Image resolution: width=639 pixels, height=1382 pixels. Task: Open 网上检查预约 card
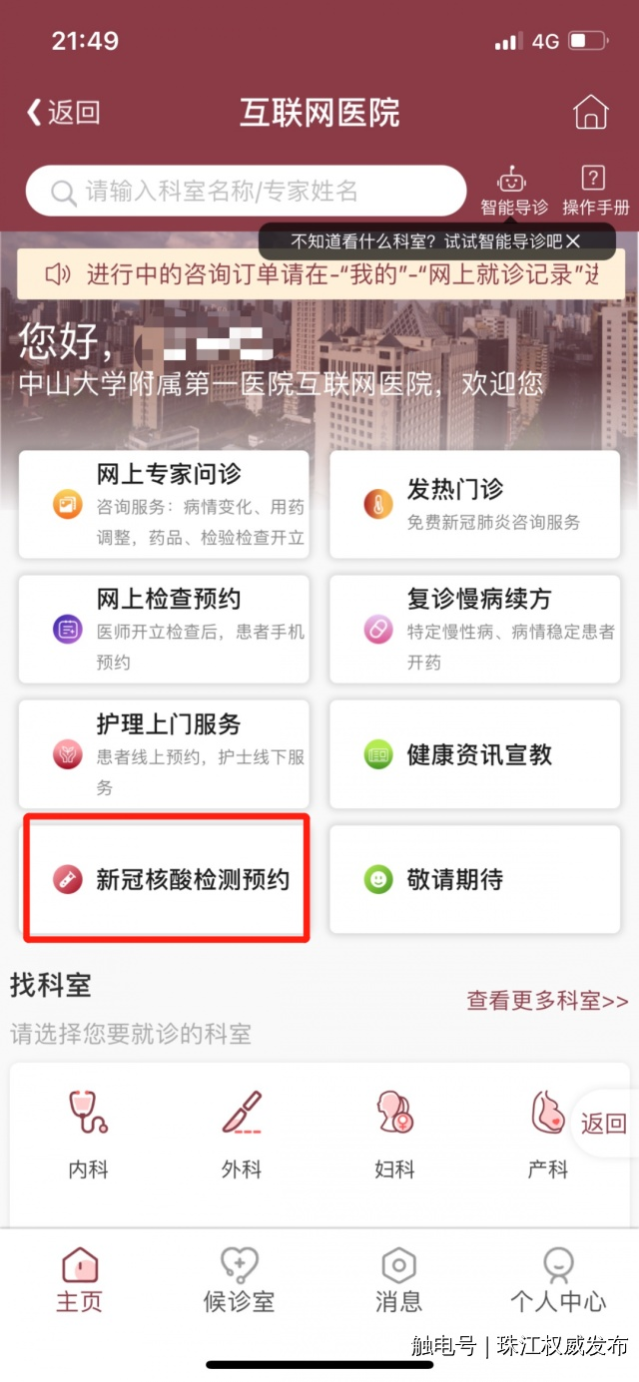164,630
